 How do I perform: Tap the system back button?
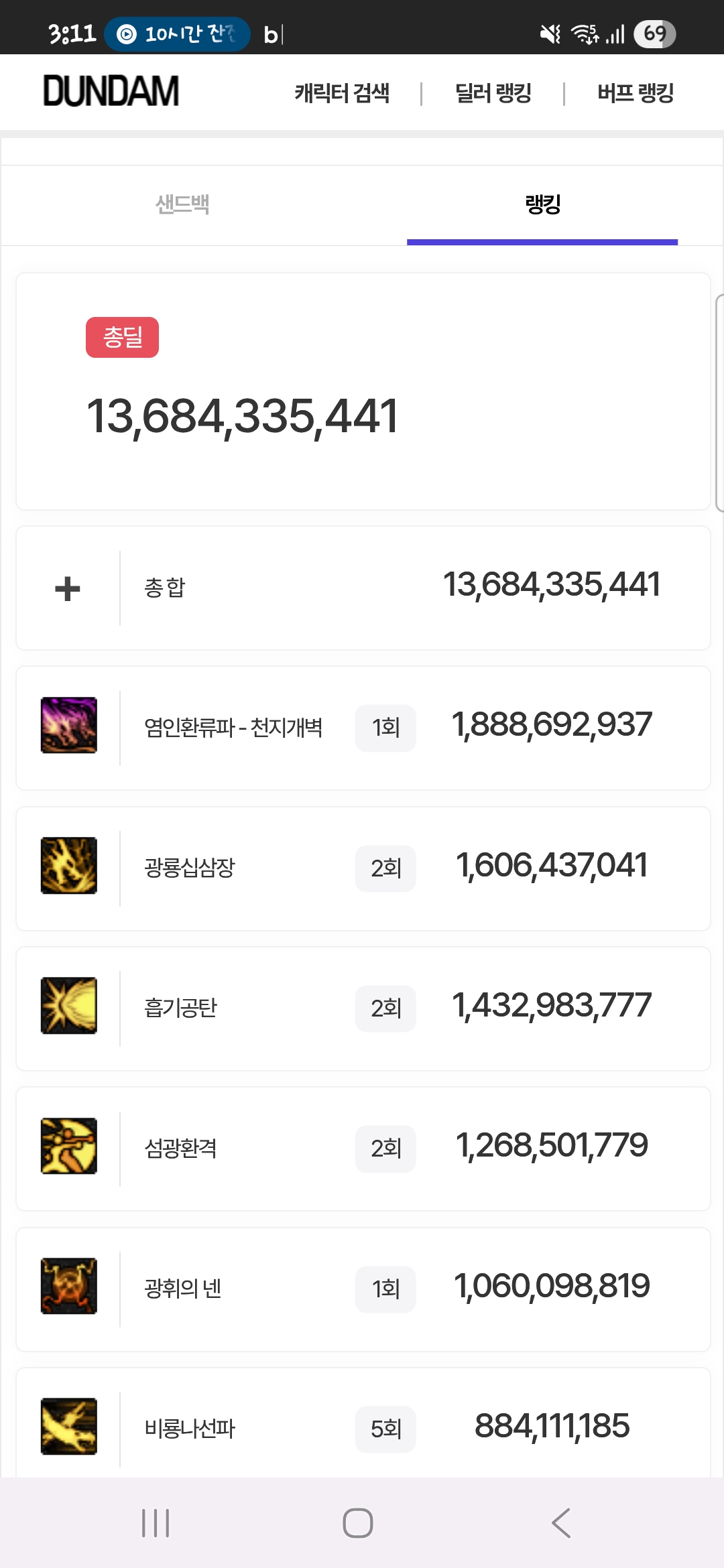(561, 1523)
